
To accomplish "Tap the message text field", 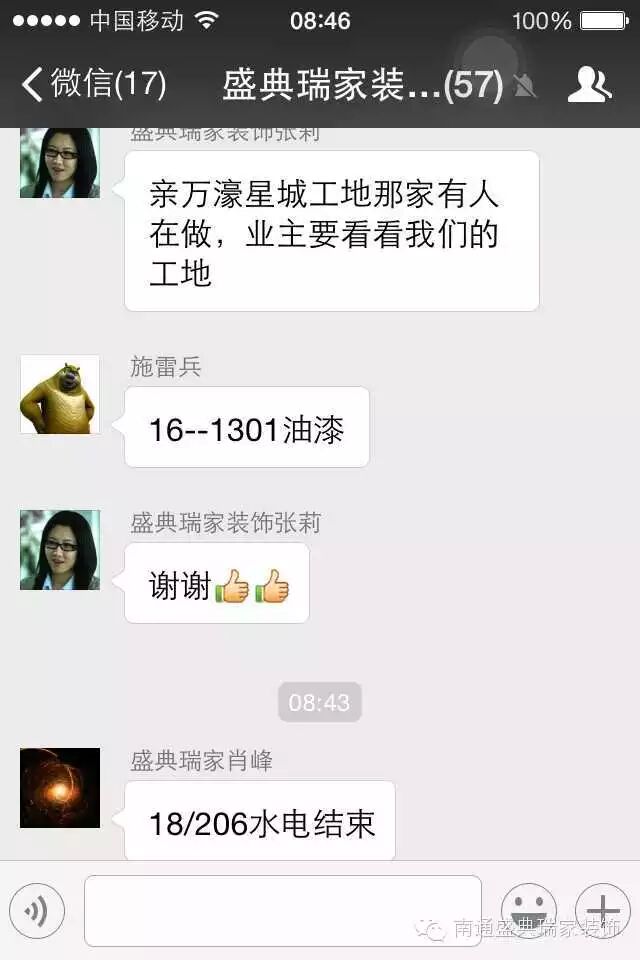I will (282, 910).
